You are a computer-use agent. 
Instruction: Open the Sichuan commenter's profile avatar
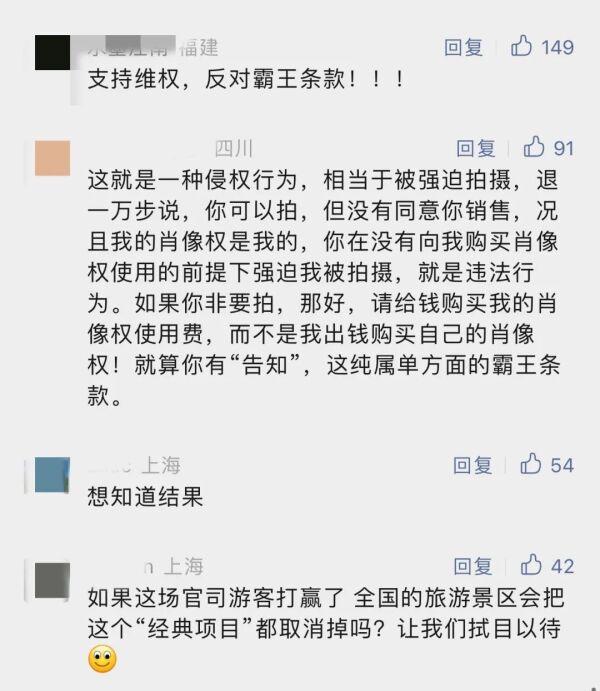point(52,158)
